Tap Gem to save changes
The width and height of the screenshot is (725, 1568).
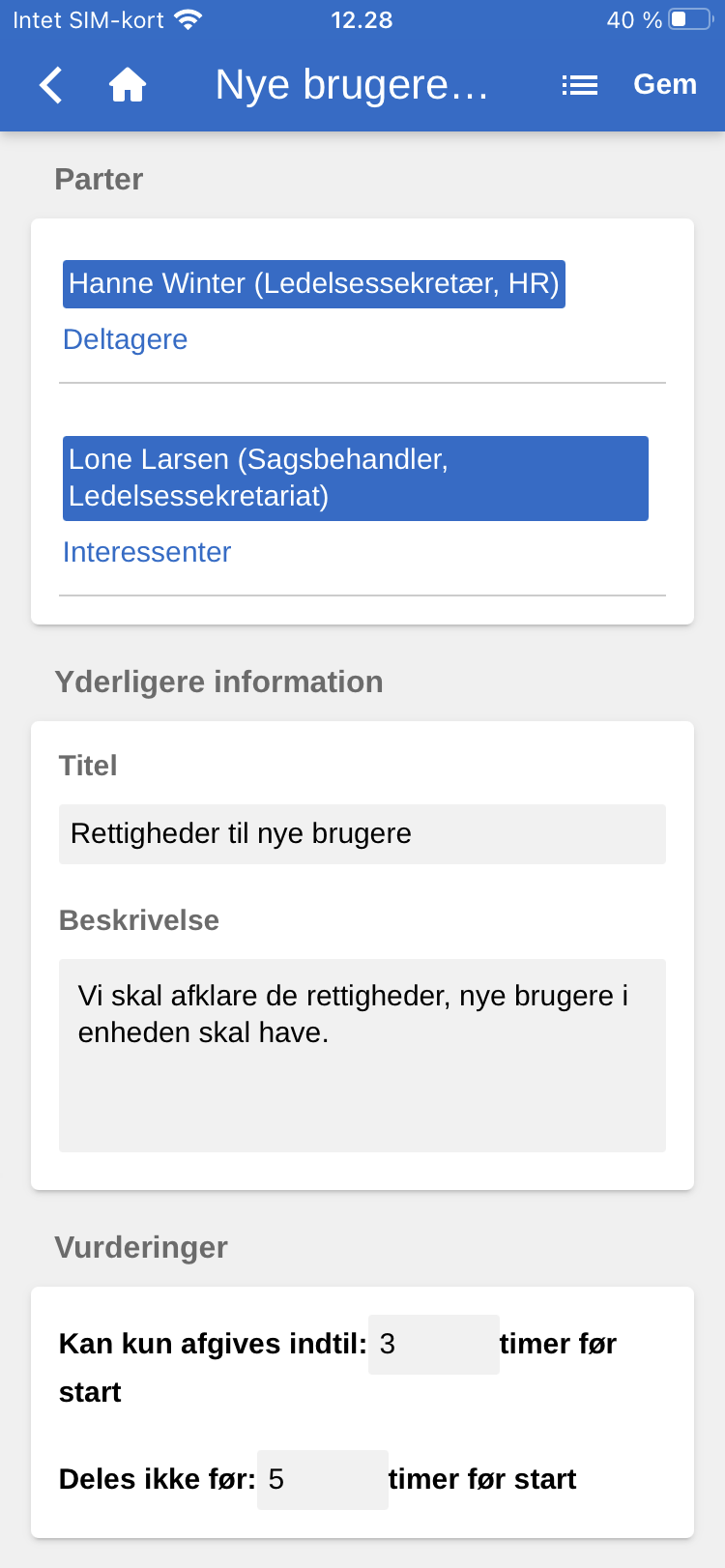[664, 85]
